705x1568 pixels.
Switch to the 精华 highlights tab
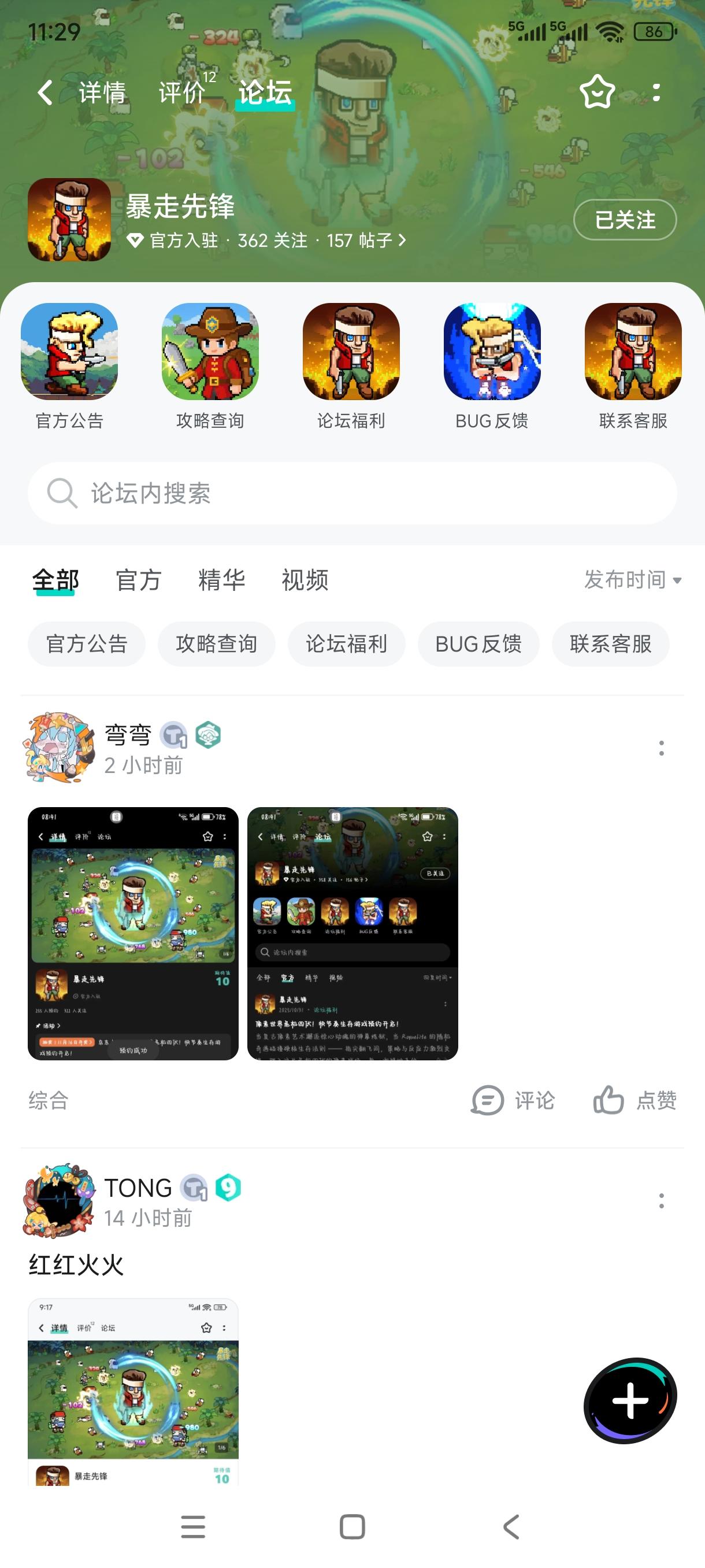222,580
